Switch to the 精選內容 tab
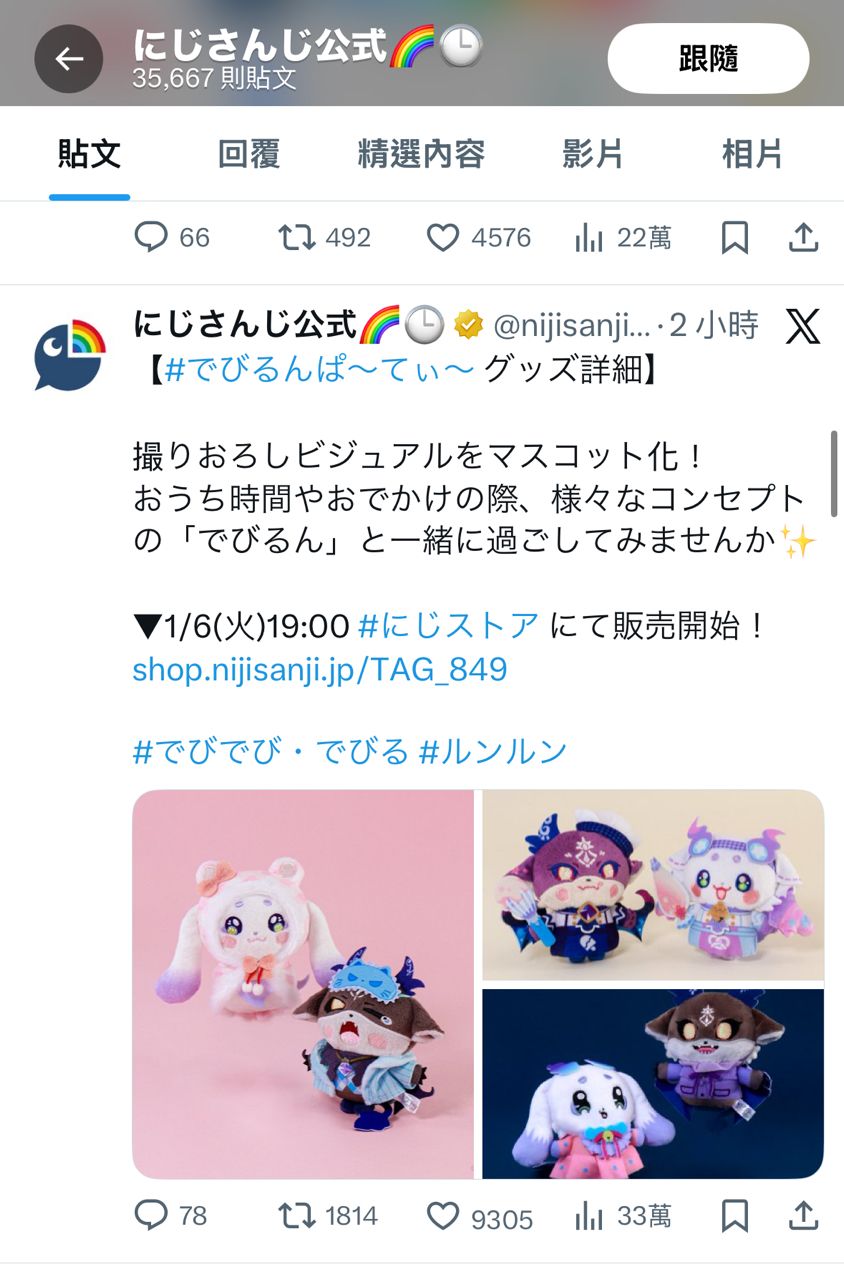 [x=421, y=154]
